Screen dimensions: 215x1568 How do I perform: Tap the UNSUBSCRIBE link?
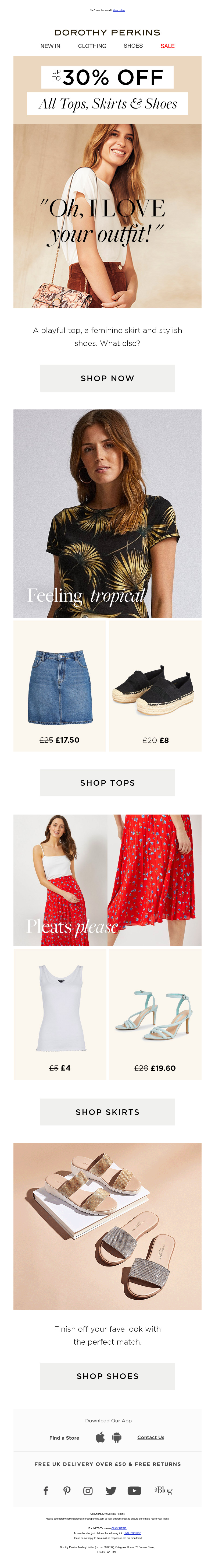132,1533
